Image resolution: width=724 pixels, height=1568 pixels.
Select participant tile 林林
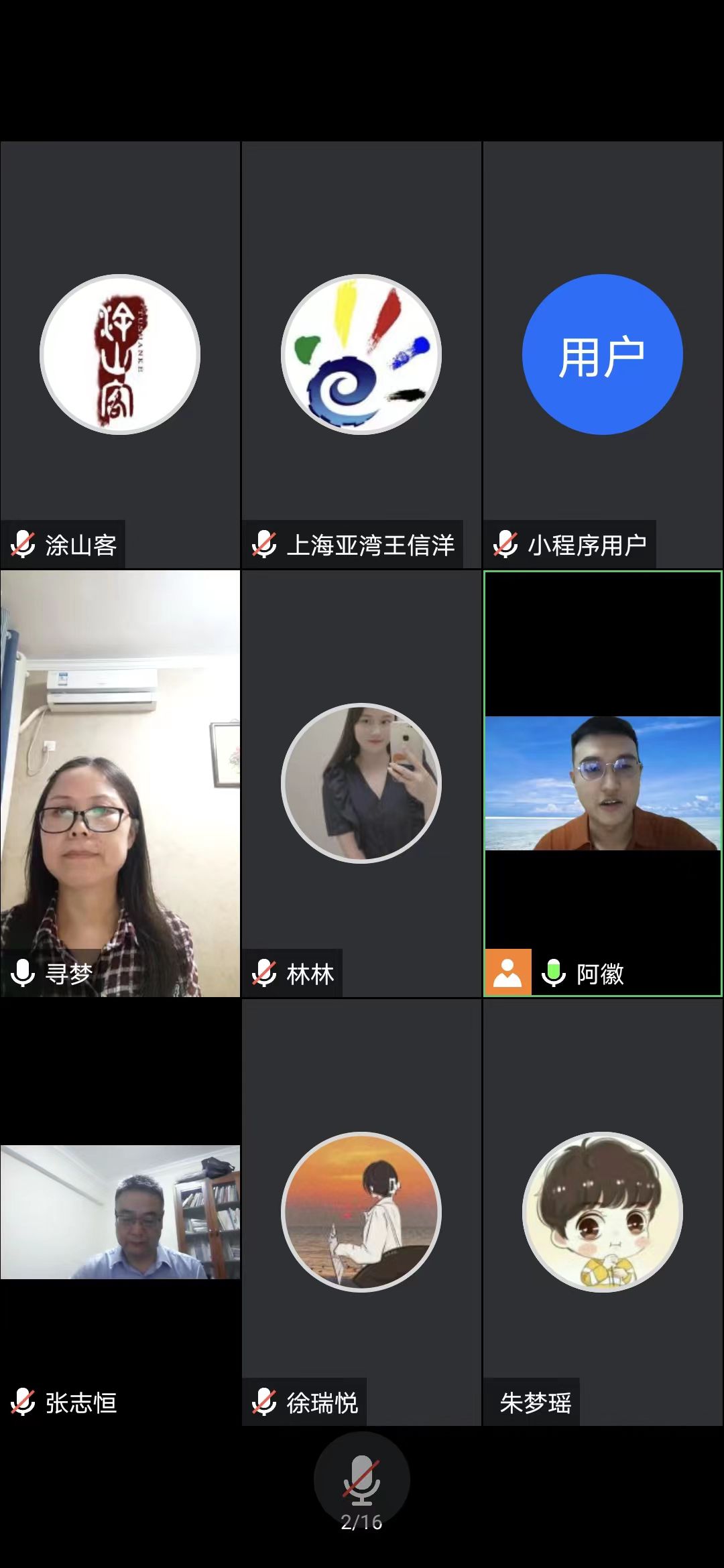click(361, 783)
